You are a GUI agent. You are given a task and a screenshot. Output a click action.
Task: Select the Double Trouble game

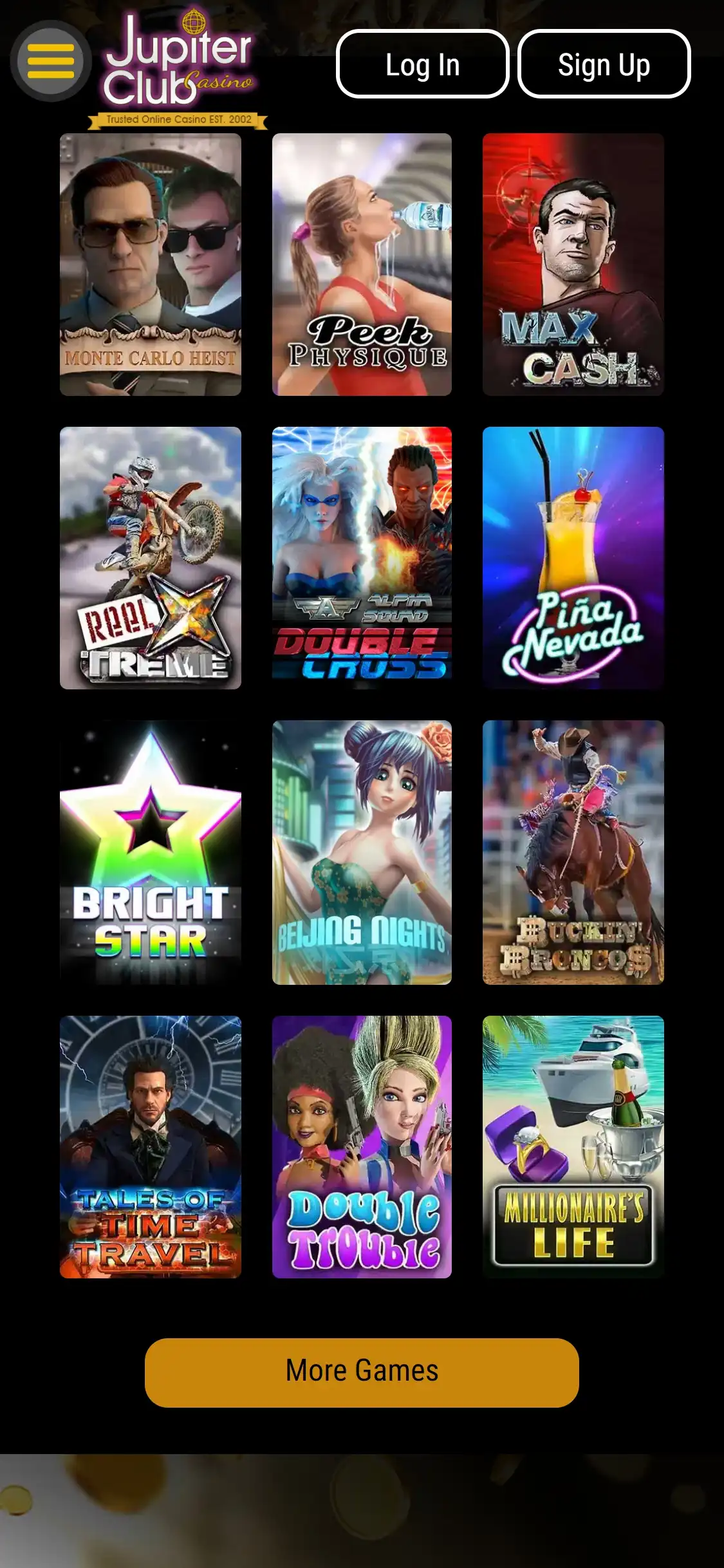(362, 1146)
